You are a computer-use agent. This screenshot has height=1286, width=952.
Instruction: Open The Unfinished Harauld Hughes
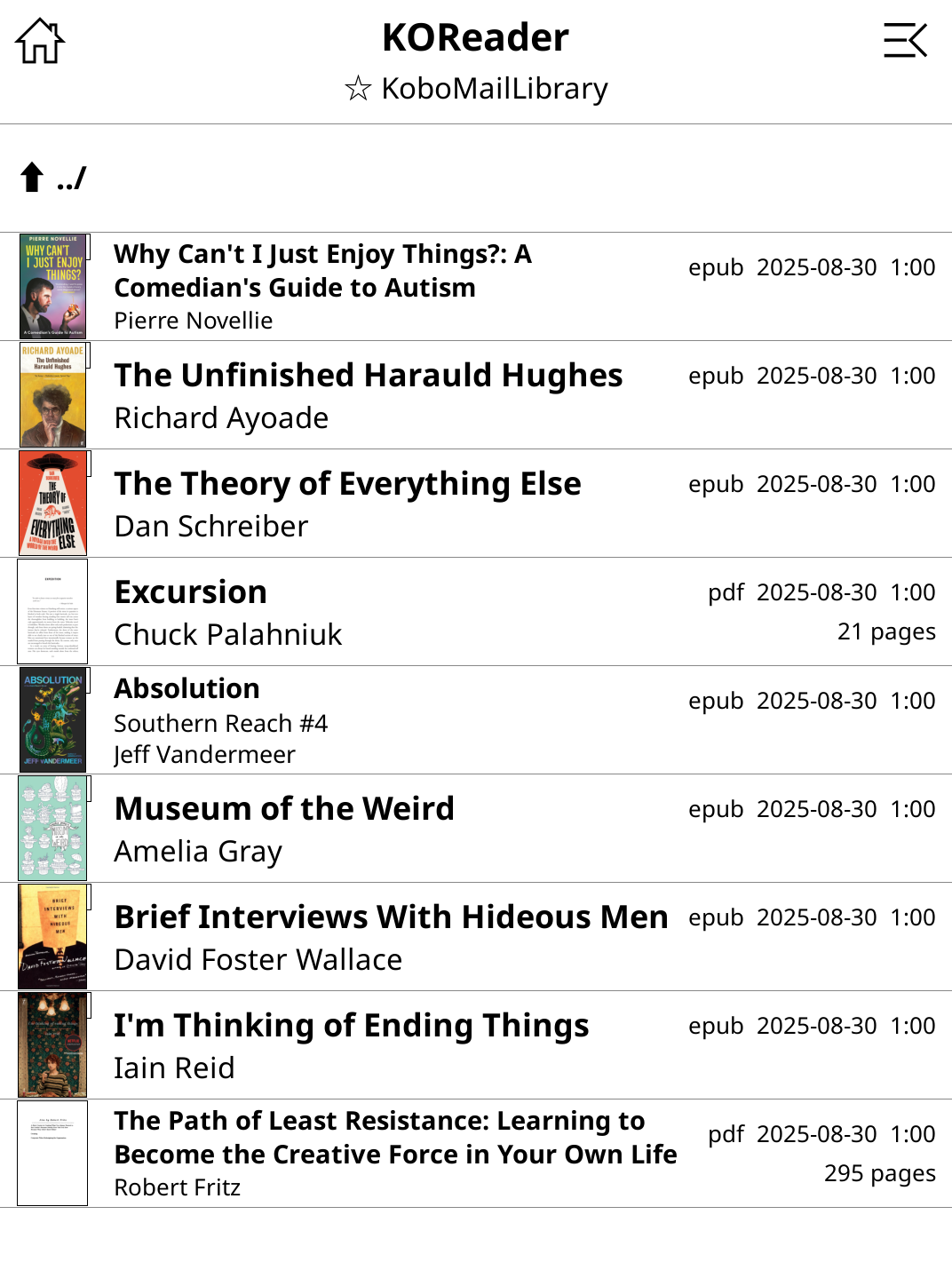pos(369,377)
